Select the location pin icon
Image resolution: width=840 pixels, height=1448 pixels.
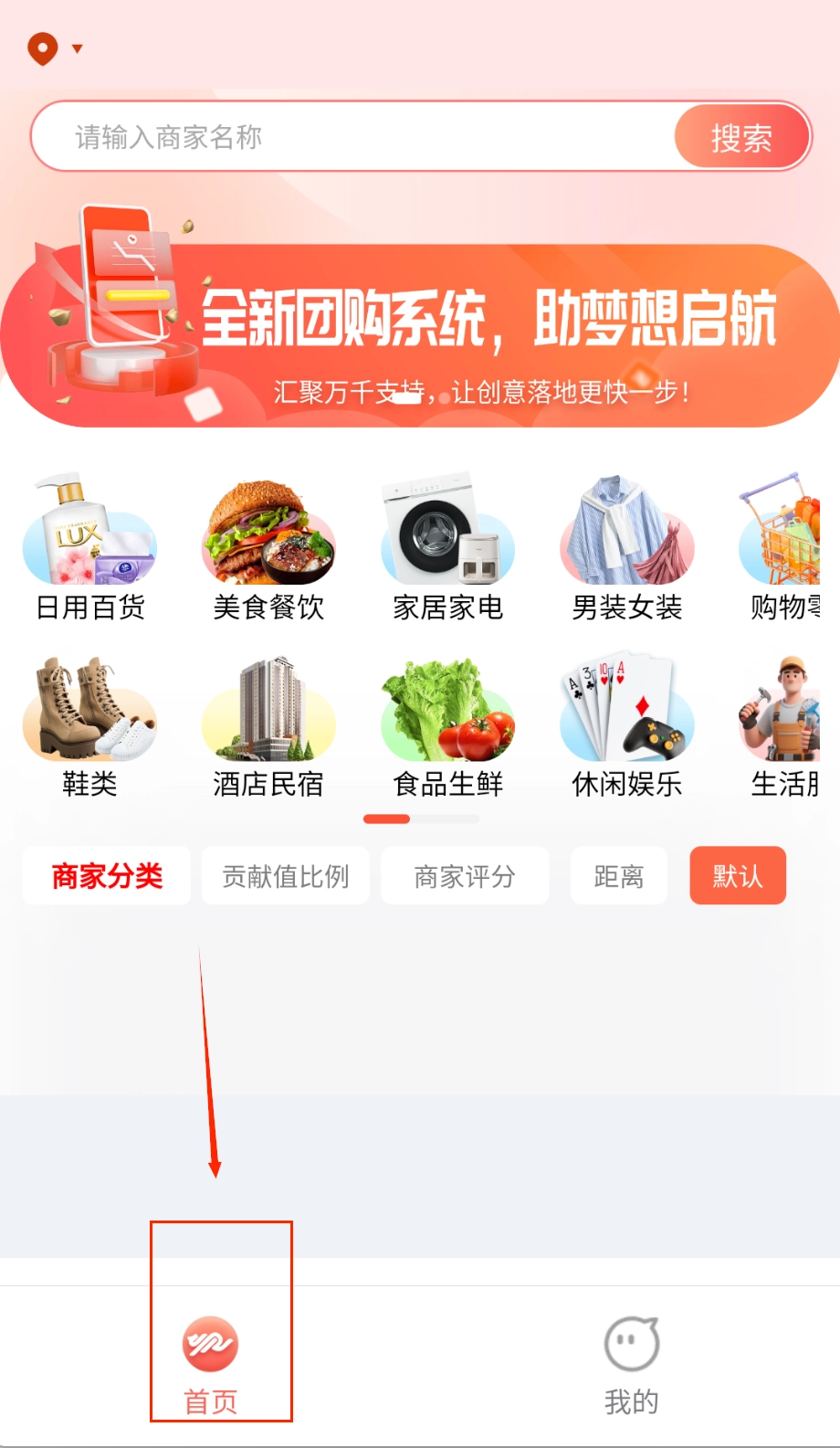point(41,48)
